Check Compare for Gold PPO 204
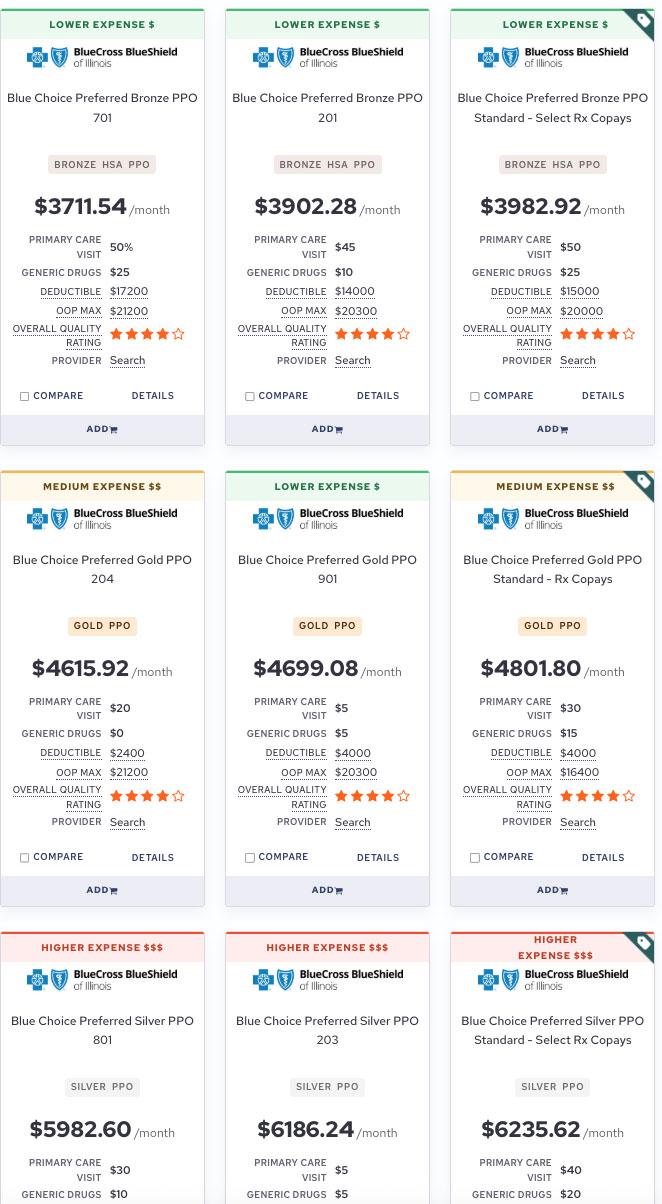This screenshot has height=1204, width=662. point(25,857)
